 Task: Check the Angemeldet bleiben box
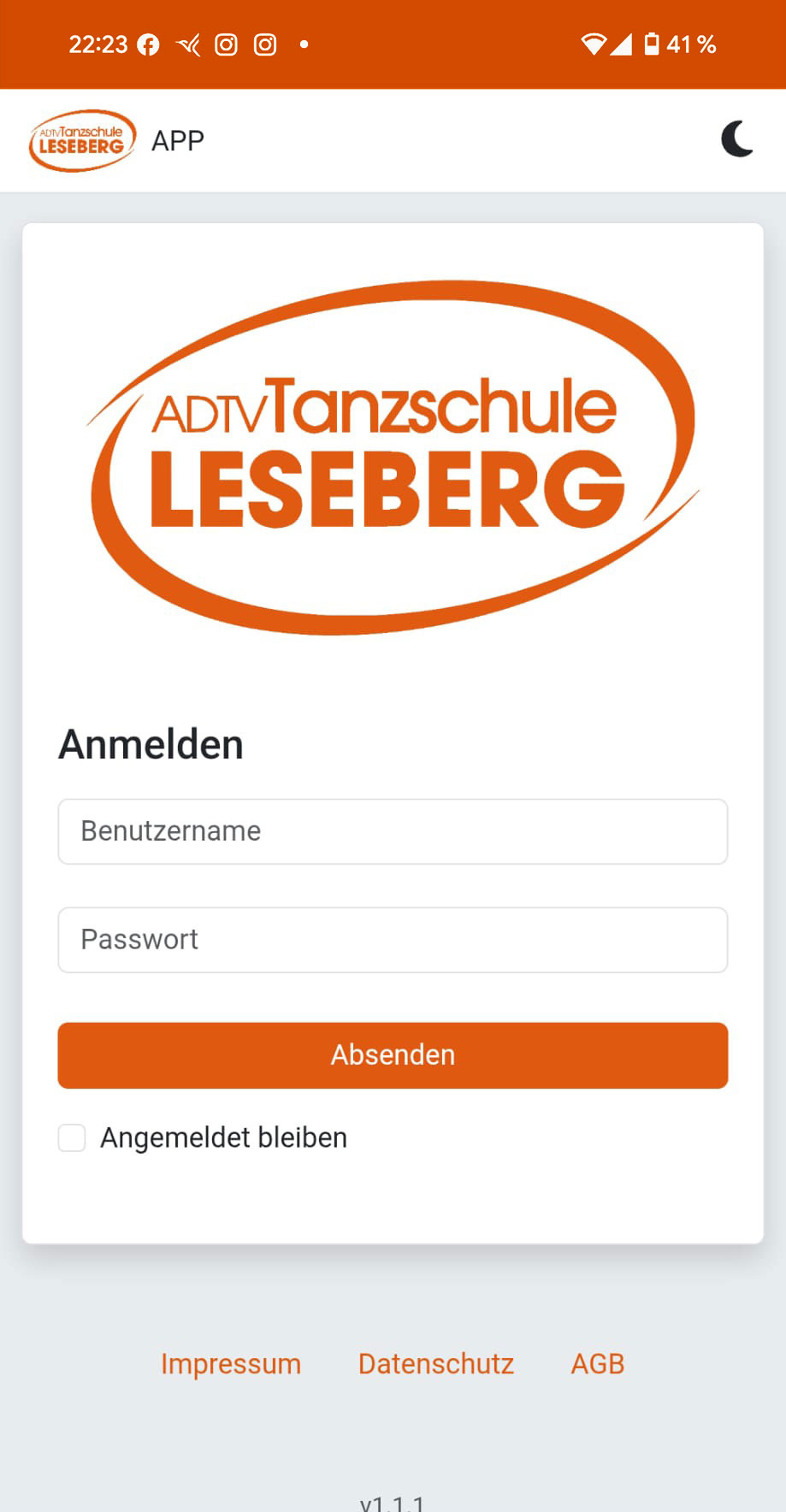click(72, 1138)
